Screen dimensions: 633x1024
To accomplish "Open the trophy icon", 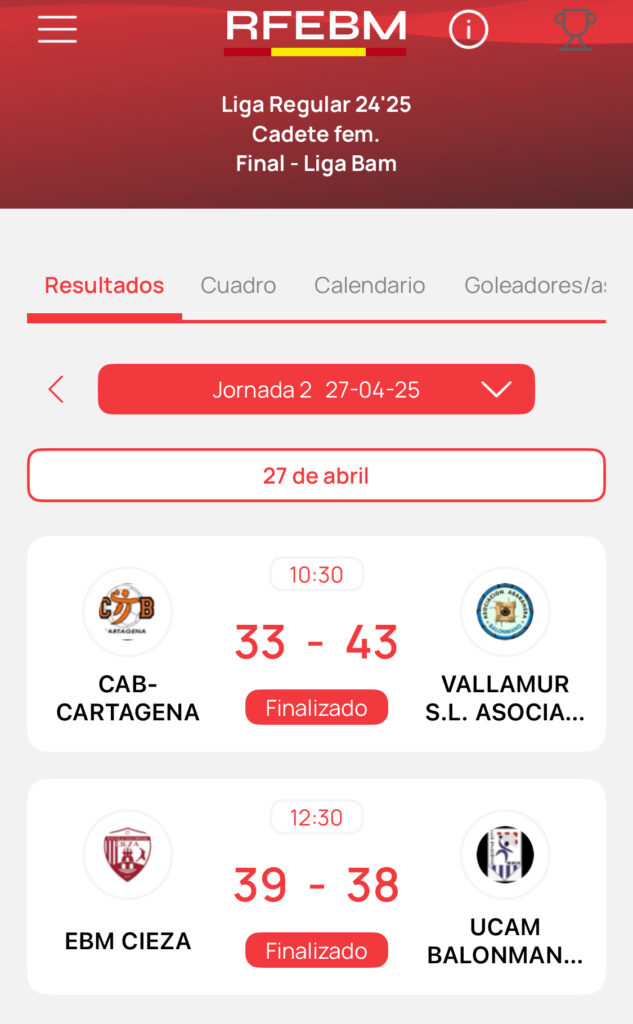I will click(x=575, y=29).
